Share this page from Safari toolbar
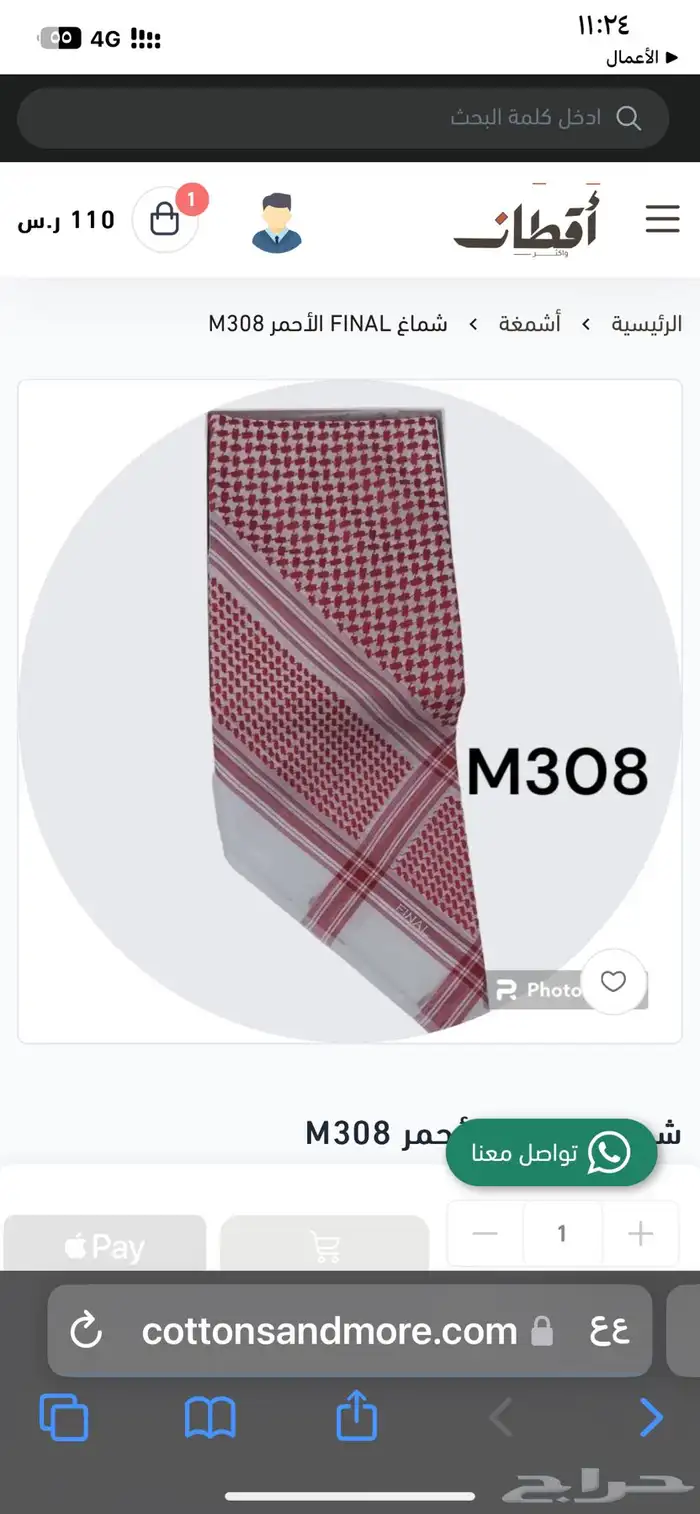Image resolution: width=700 pixels, height=1514 pixels. (357, 1415)
